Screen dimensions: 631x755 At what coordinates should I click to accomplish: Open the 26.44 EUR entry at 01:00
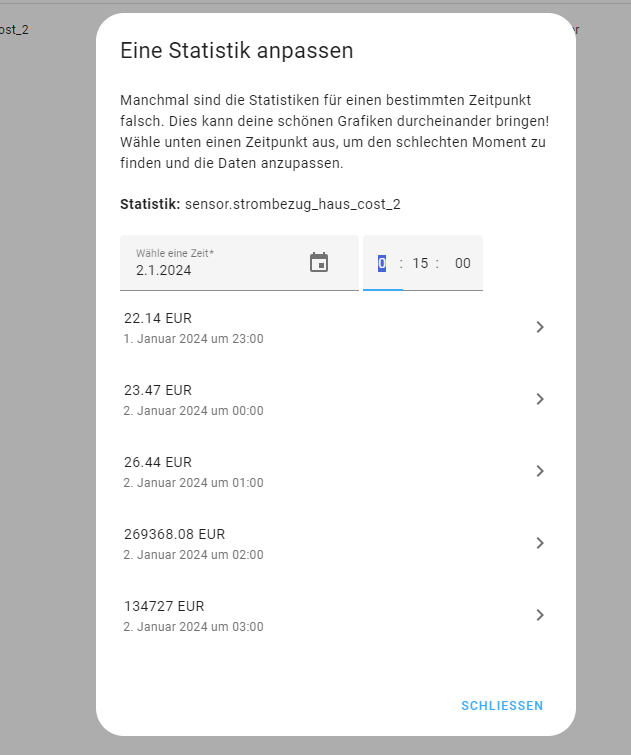pyautogui.click(x=335, y=471)
